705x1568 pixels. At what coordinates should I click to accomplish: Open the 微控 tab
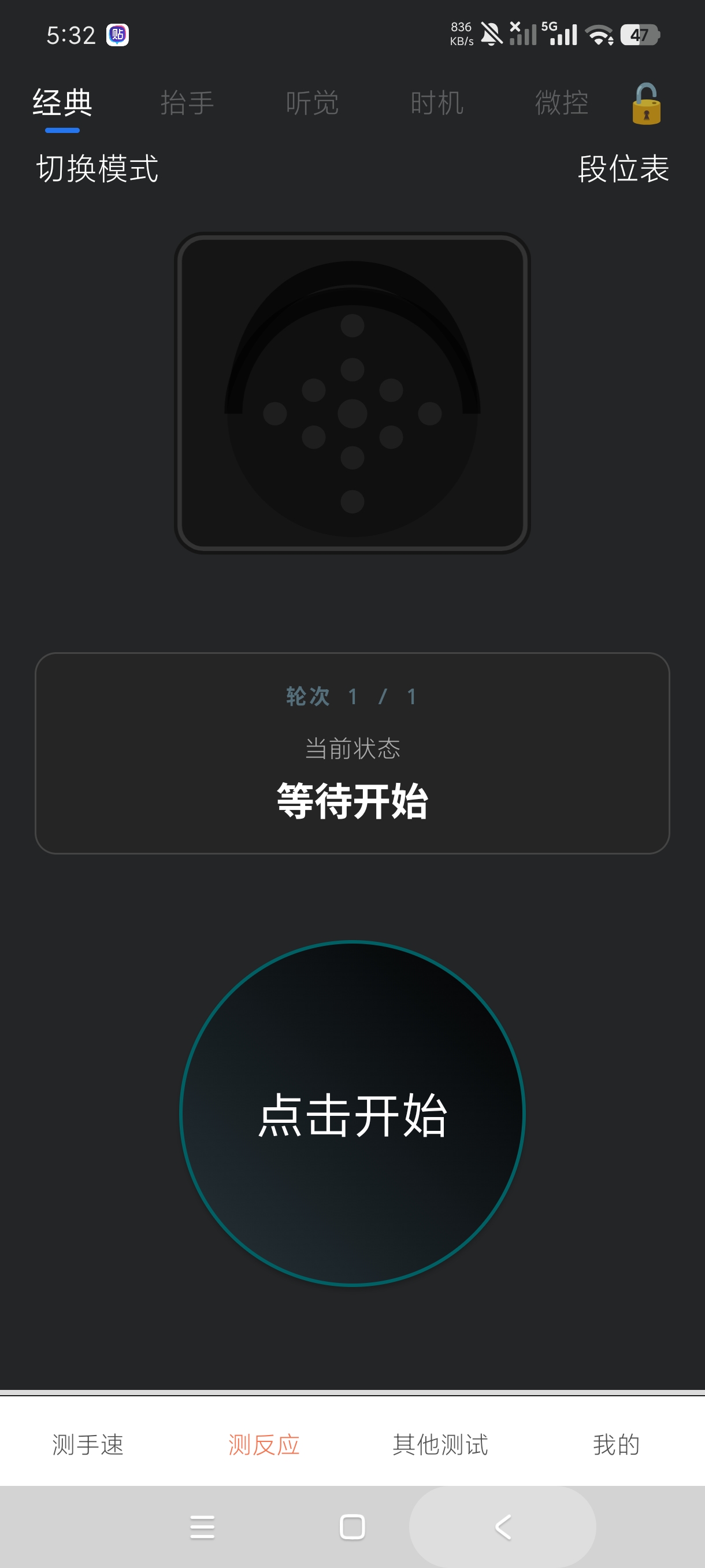tap(562, 103)
